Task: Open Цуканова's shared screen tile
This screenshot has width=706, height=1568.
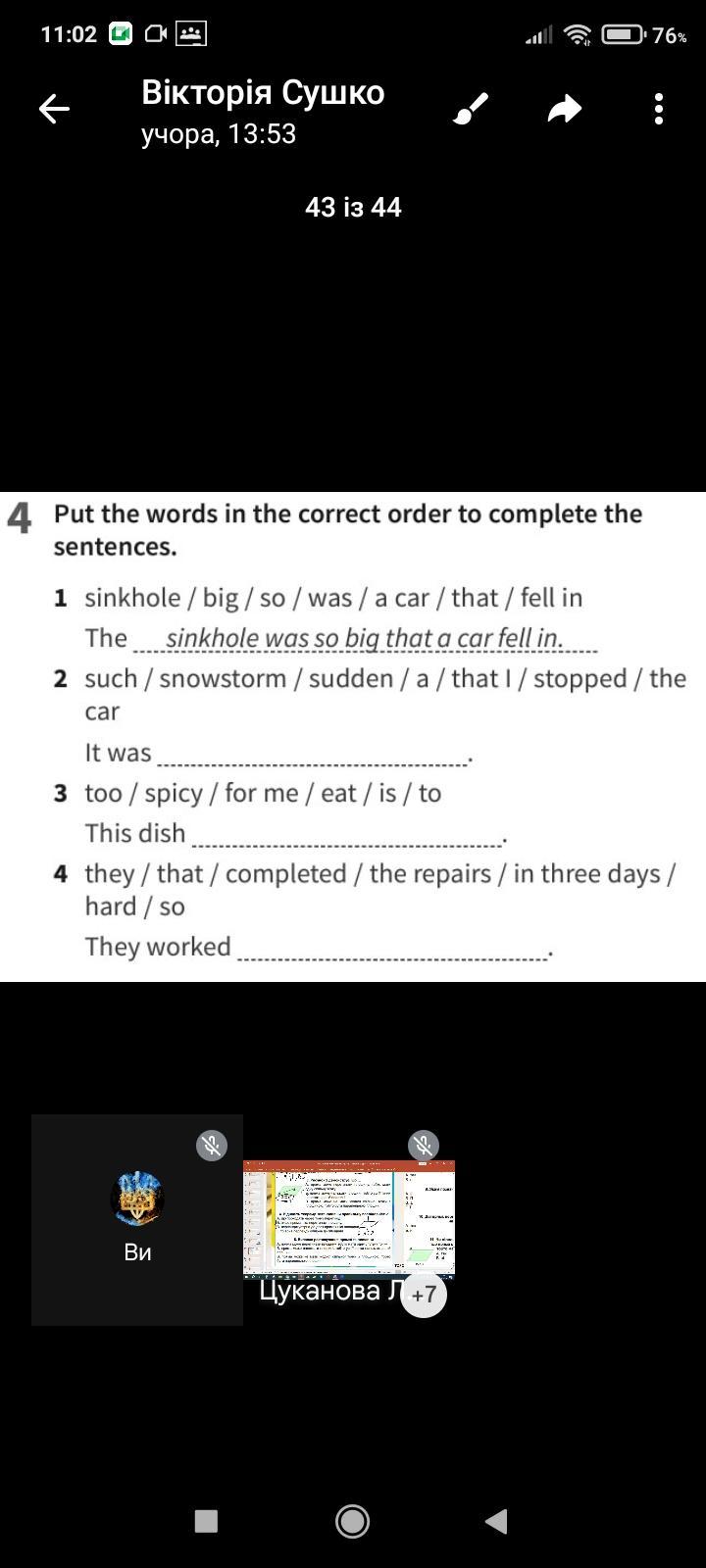Action: point(349,1220)
